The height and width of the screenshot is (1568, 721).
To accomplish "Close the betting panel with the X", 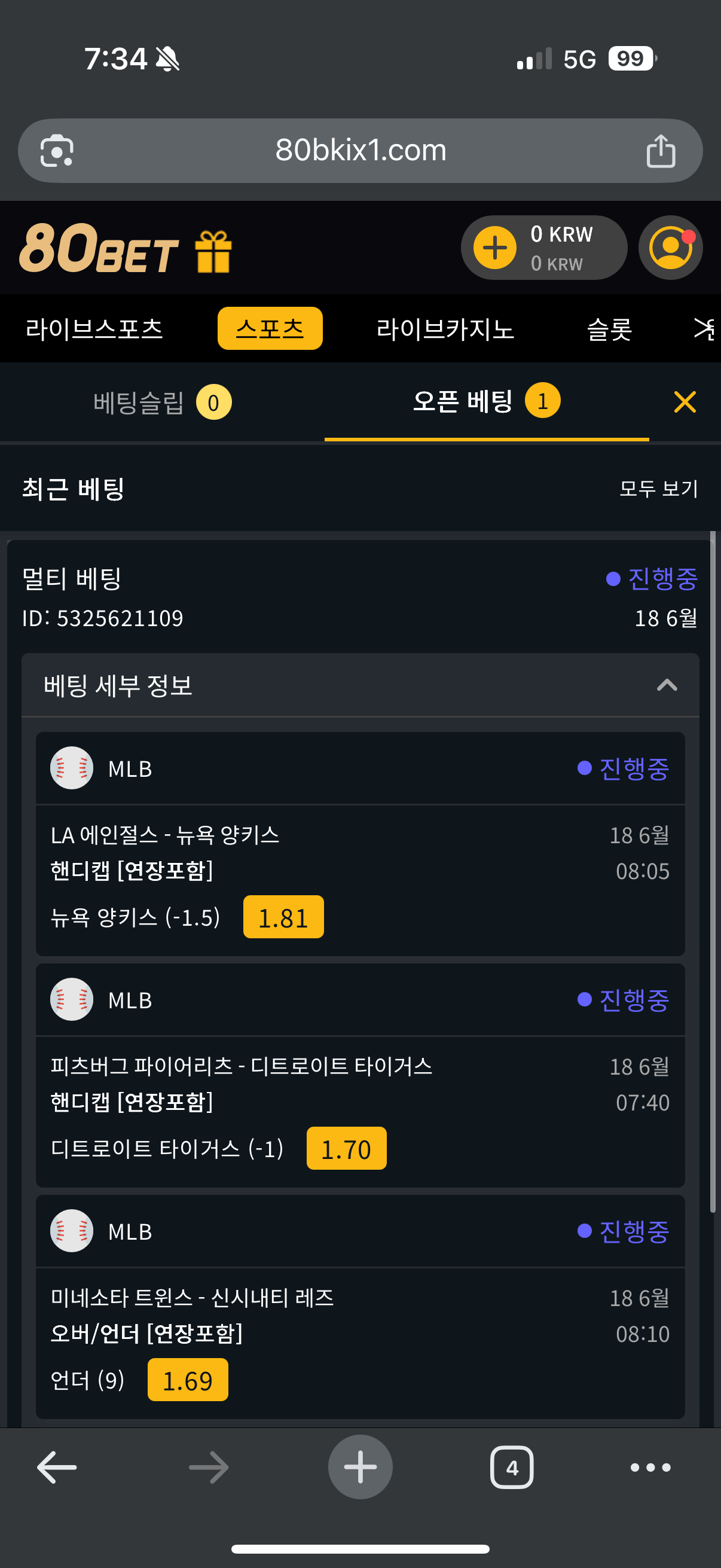I will tap(685, 402).
